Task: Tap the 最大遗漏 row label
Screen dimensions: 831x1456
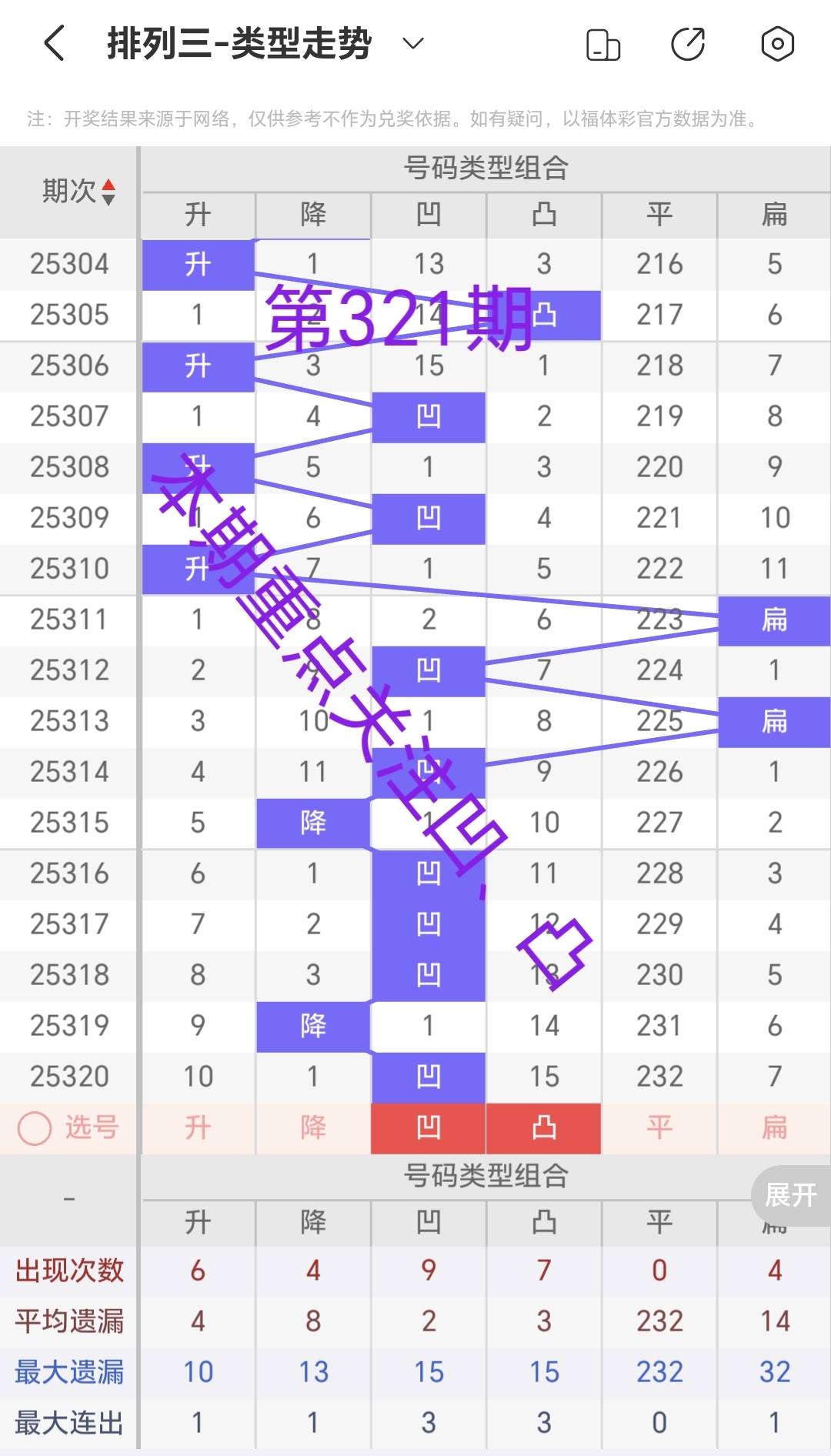Action: [x=69, y=1372]
